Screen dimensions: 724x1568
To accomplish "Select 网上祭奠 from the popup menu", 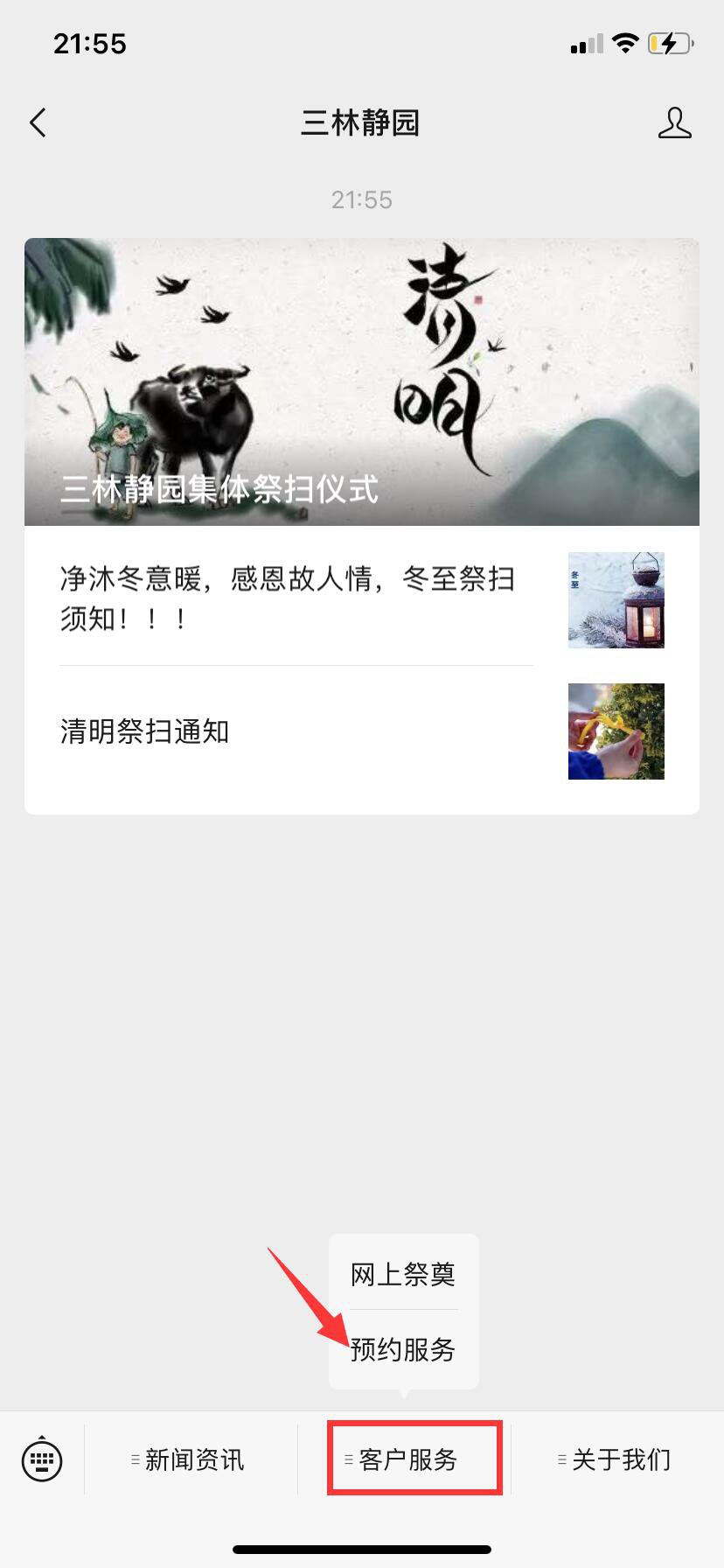I will click(403, 1275).
